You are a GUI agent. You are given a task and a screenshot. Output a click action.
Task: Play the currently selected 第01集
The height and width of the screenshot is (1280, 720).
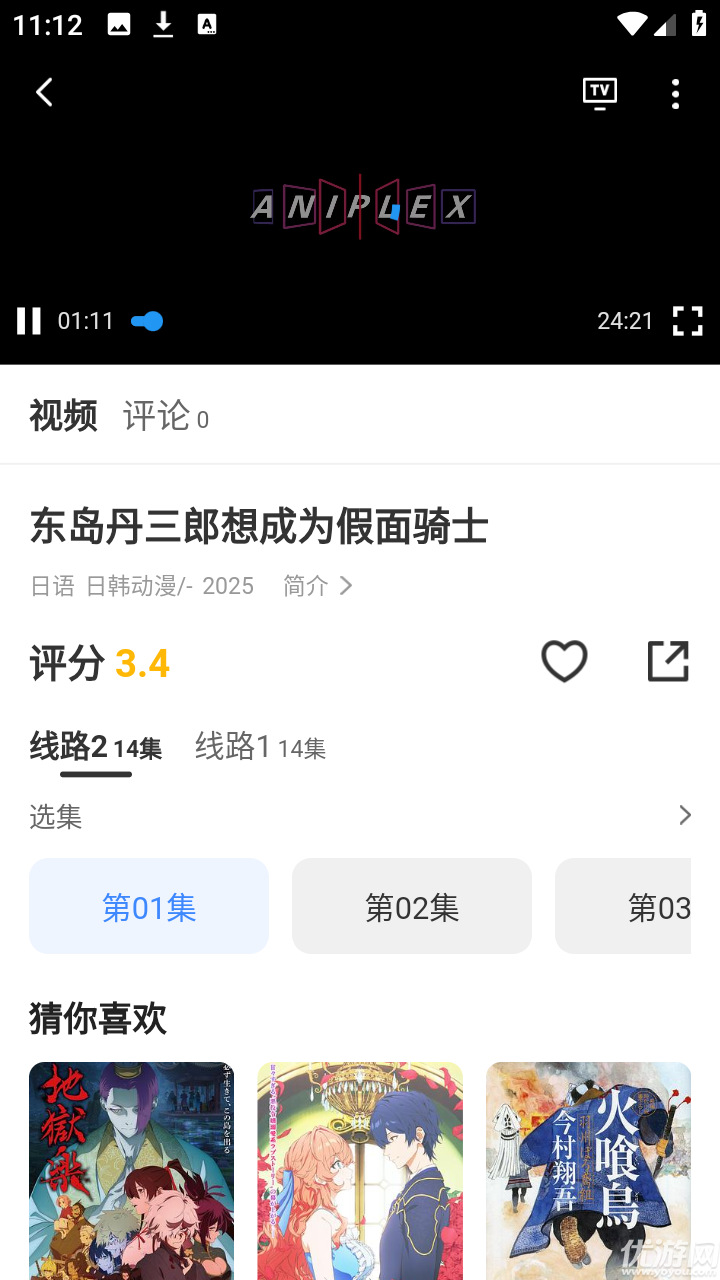(148, 905)
